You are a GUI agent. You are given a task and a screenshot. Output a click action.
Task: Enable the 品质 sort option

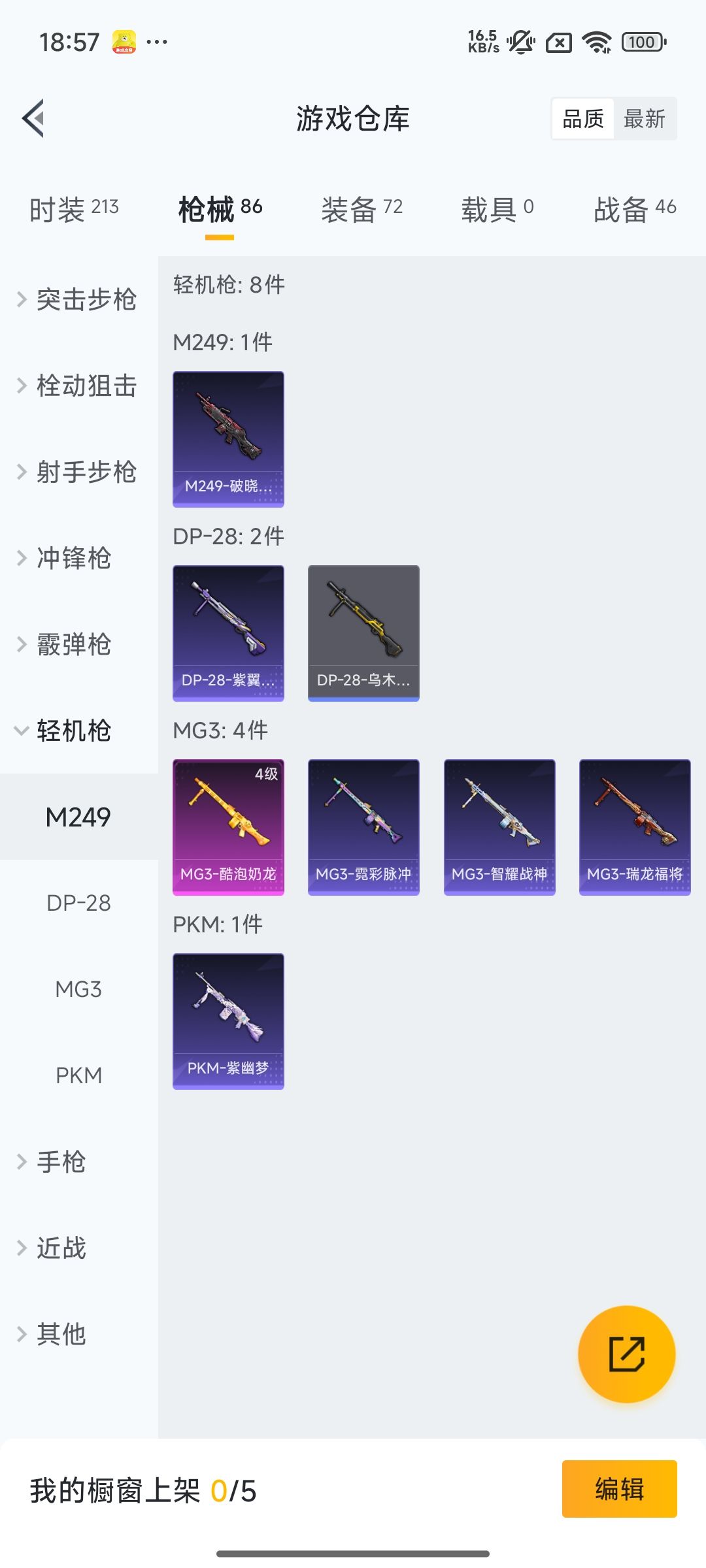(x=582, y=118)
